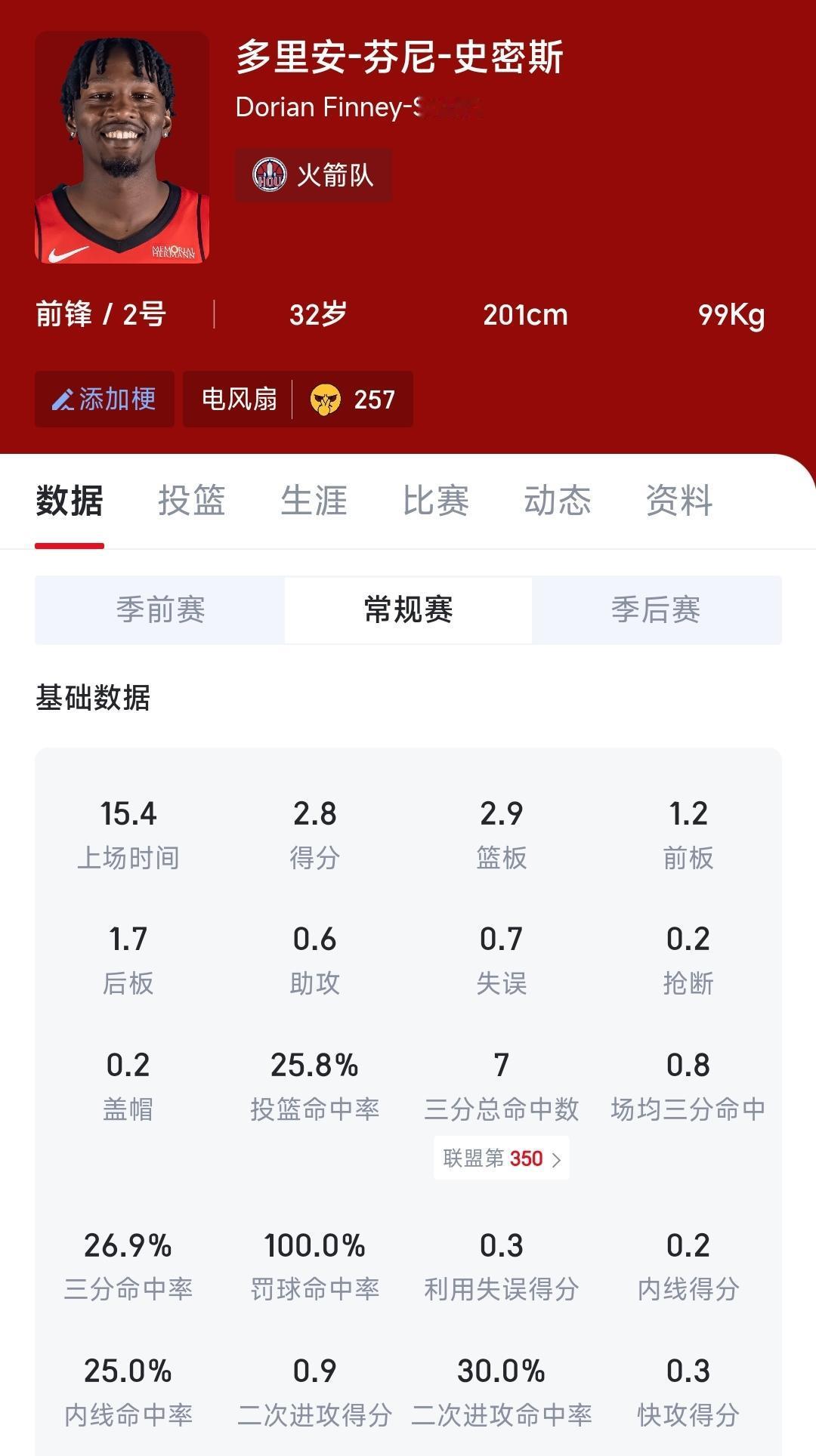Stay on the 数据 tab
816x1456 pixels.
click(68, 501)
